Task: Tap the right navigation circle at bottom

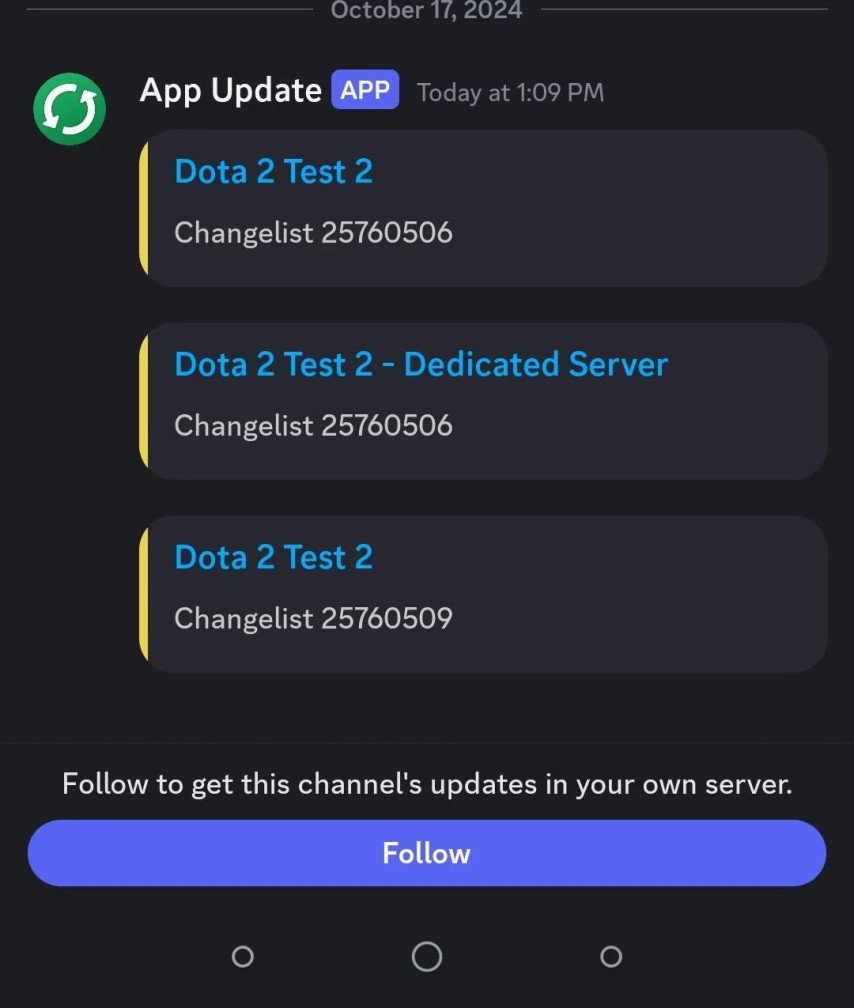Action: 611,957
